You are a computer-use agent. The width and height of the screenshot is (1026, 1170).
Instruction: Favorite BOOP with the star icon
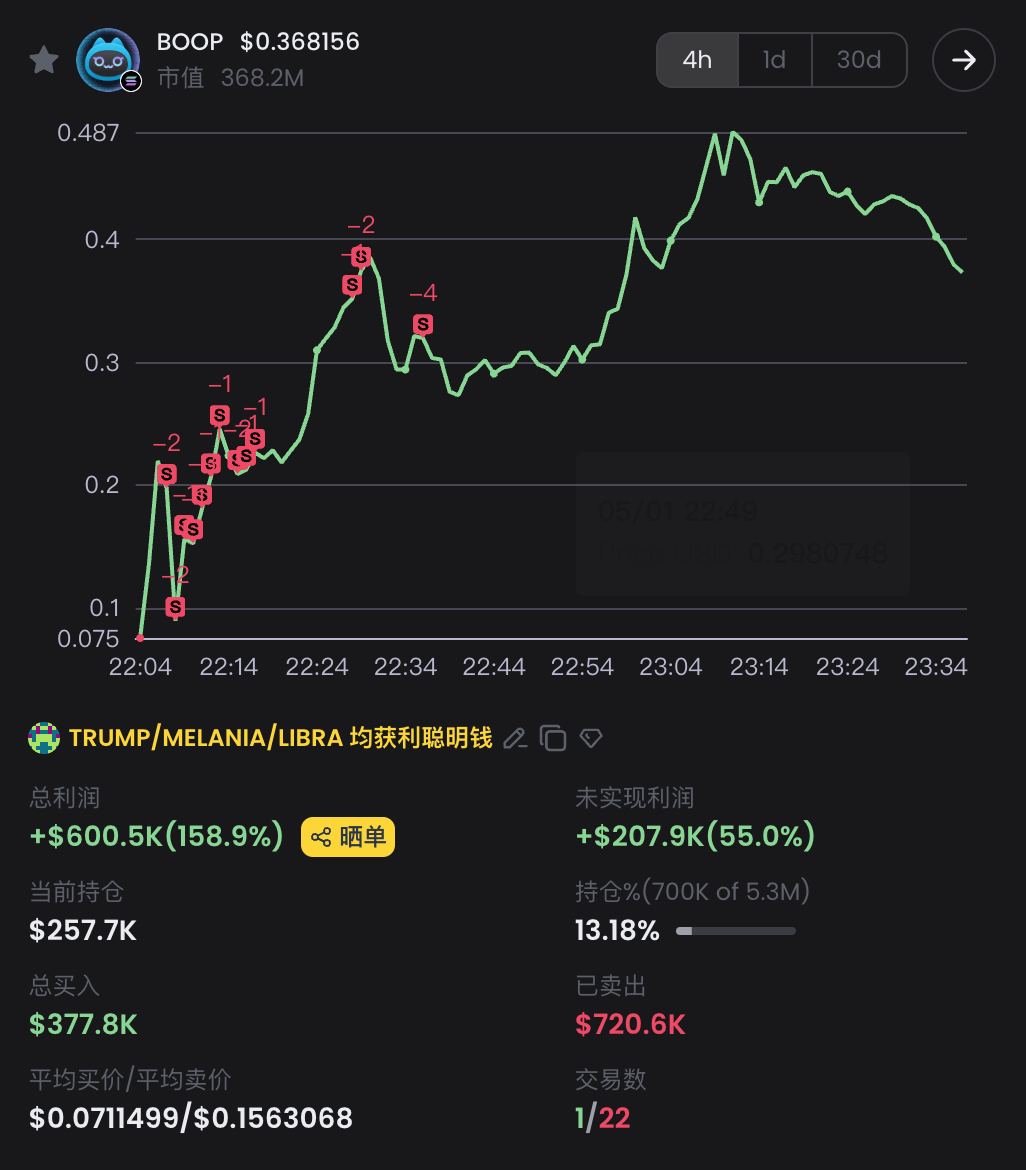click(44, 61)
